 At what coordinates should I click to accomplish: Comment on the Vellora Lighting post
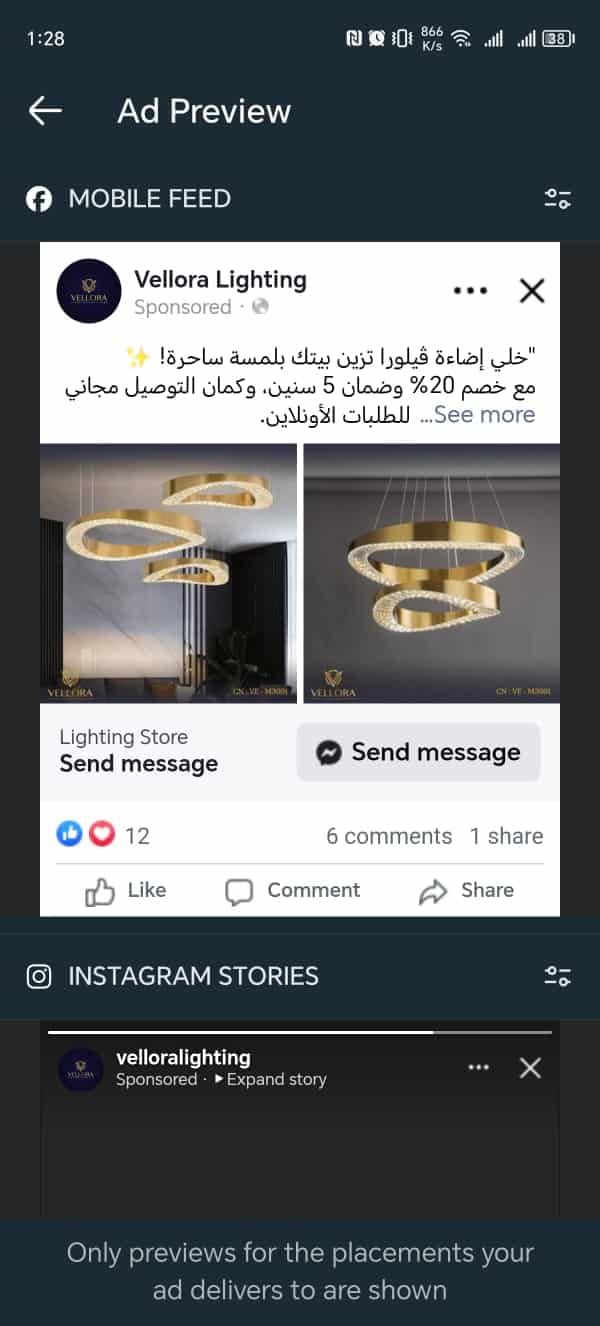point(293,890)
